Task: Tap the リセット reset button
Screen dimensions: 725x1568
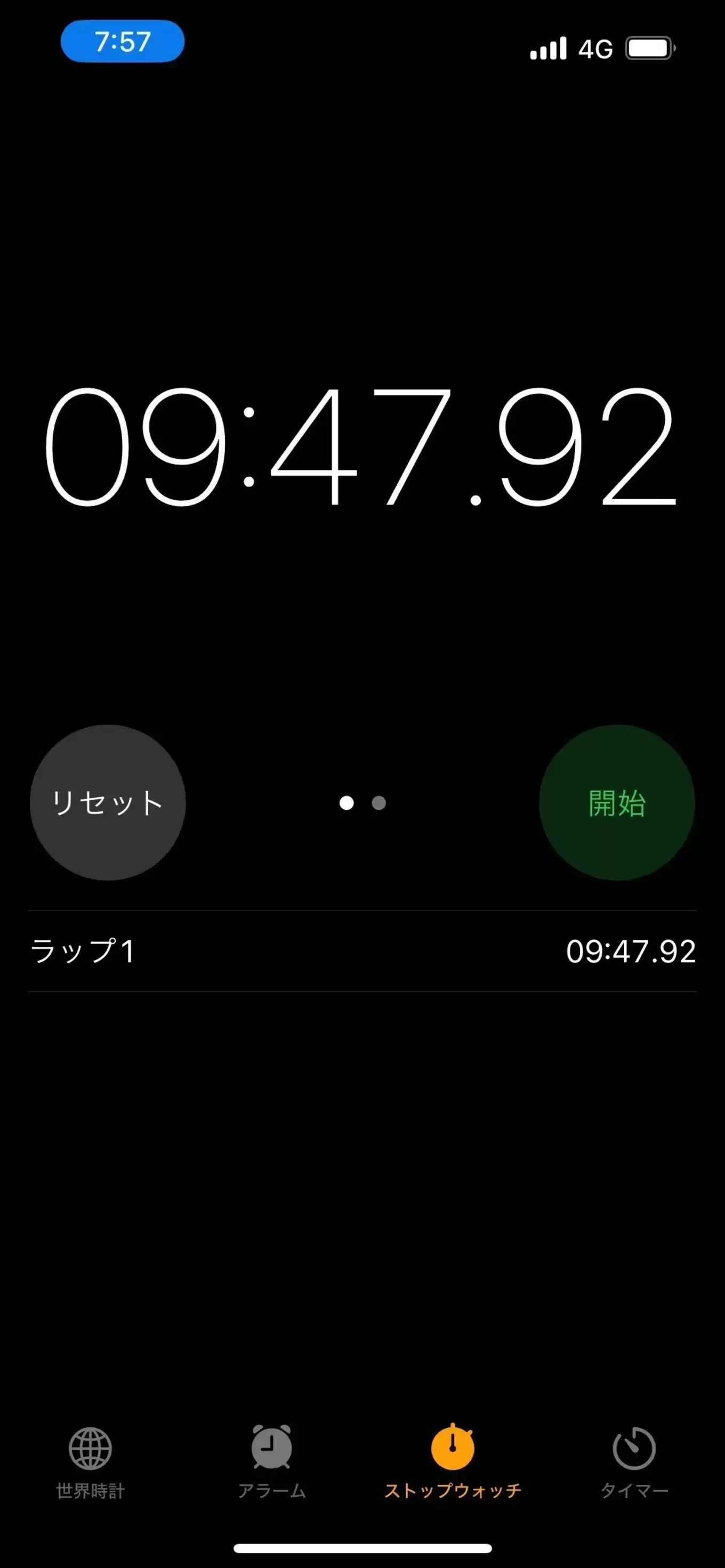Action: (x=108, y=802)
